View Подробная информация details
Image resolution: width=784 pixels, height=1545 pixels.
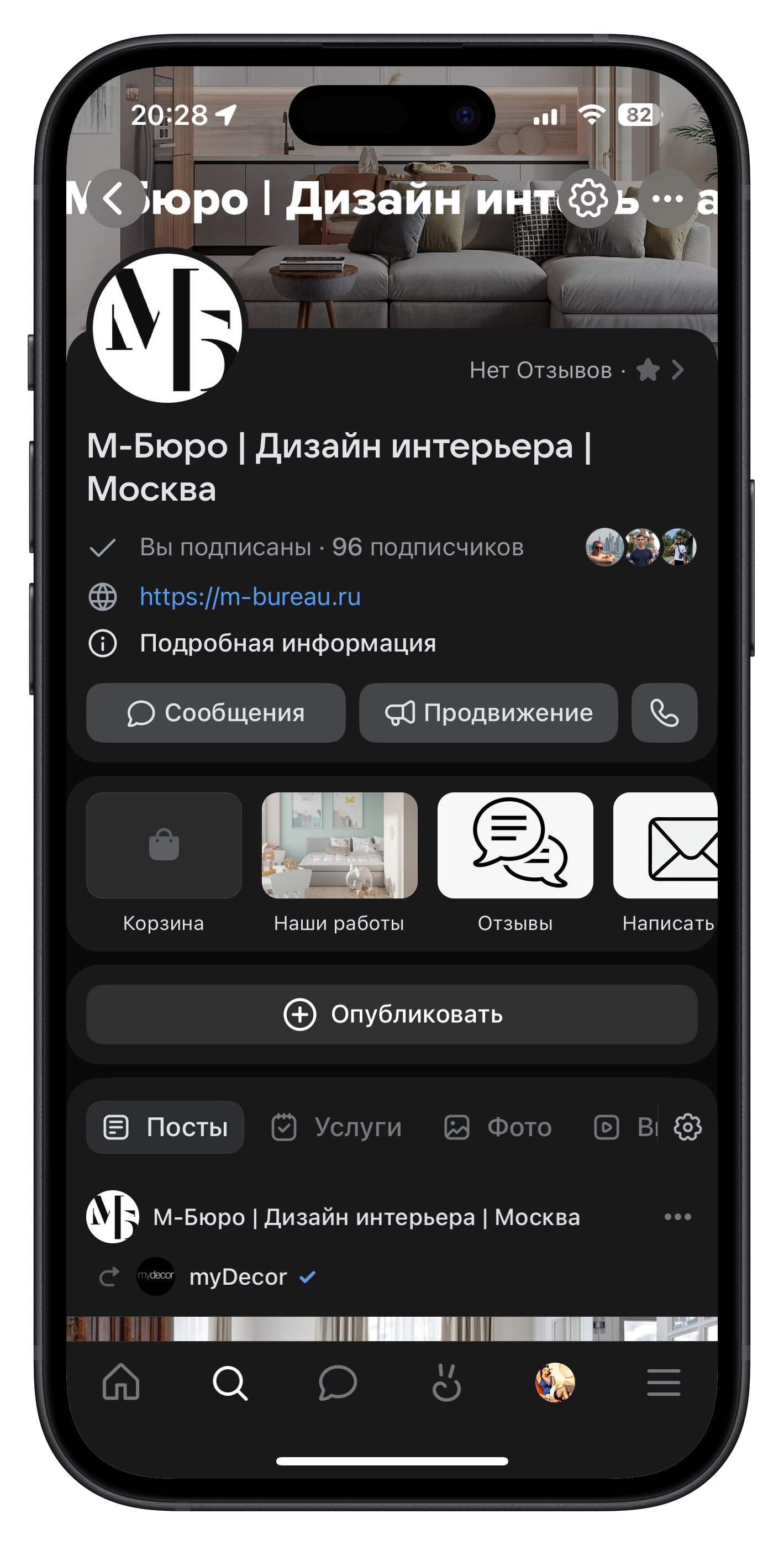coord(287,644)
